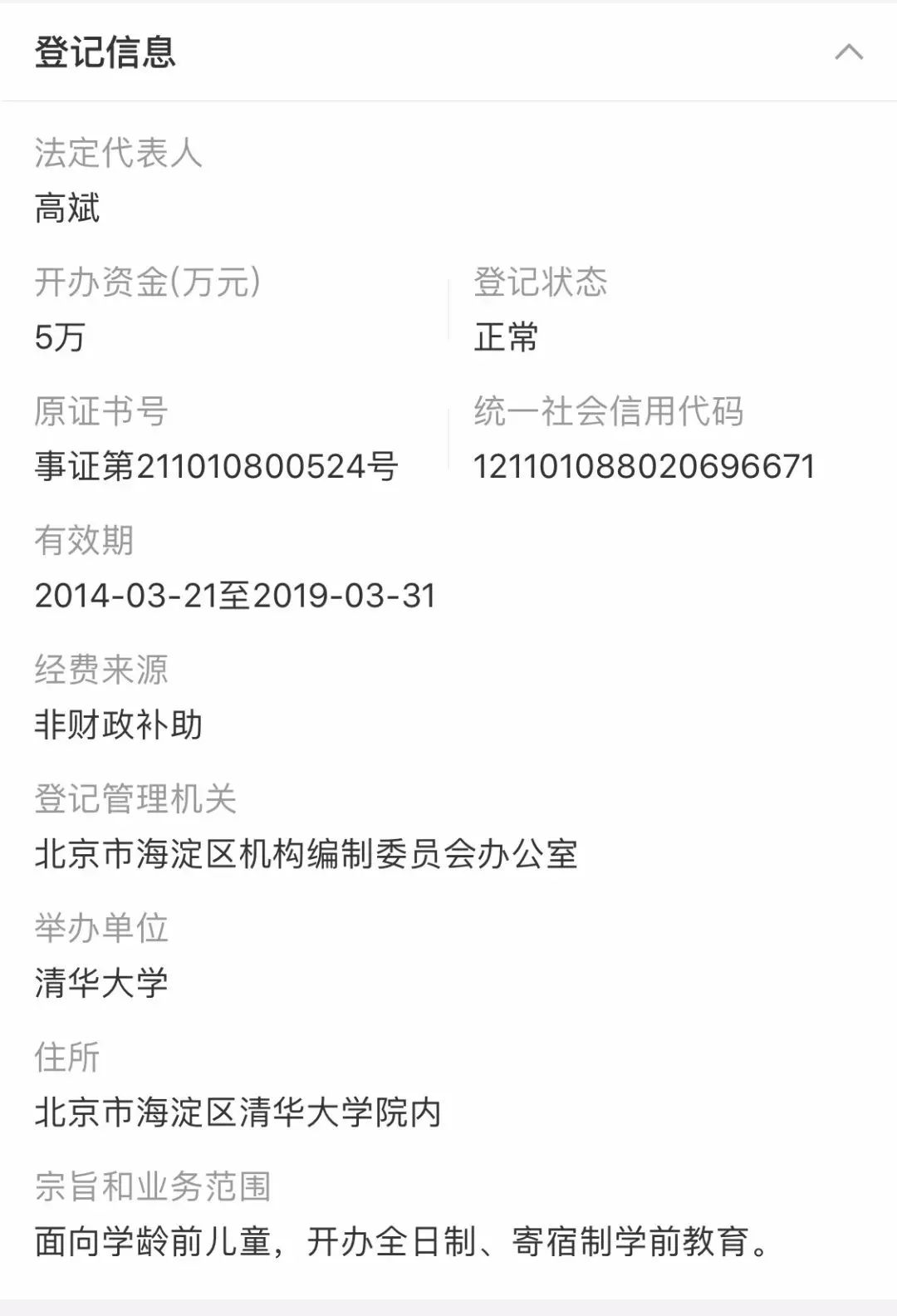Click unified social credit code 121101088020696671
The width and height of the screenshot is (897, 1316).
pyautogui.click(x=648, y=468)
